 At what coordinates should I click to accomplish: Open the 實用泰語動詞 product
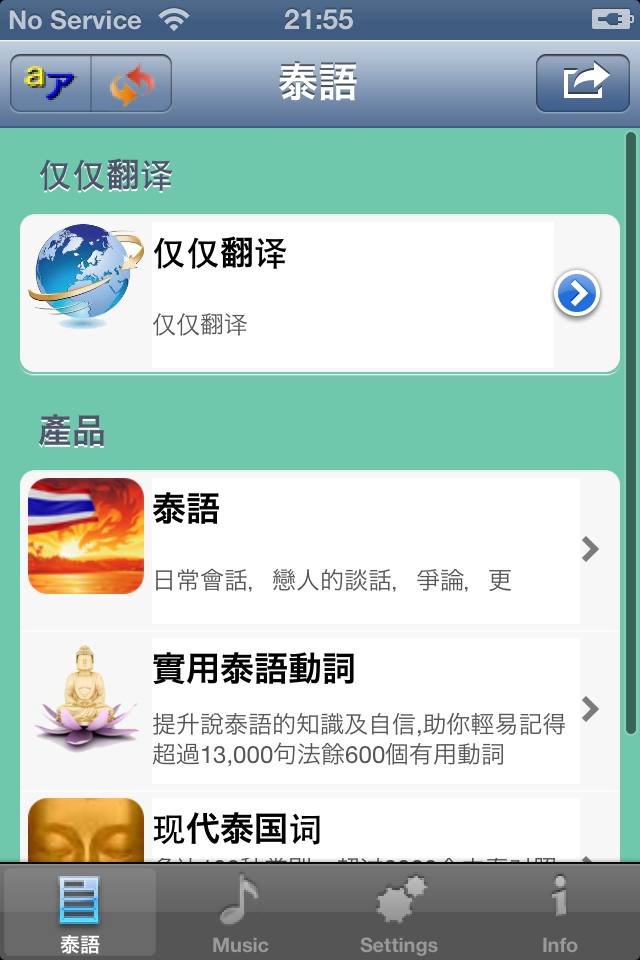tap(320, 710)
